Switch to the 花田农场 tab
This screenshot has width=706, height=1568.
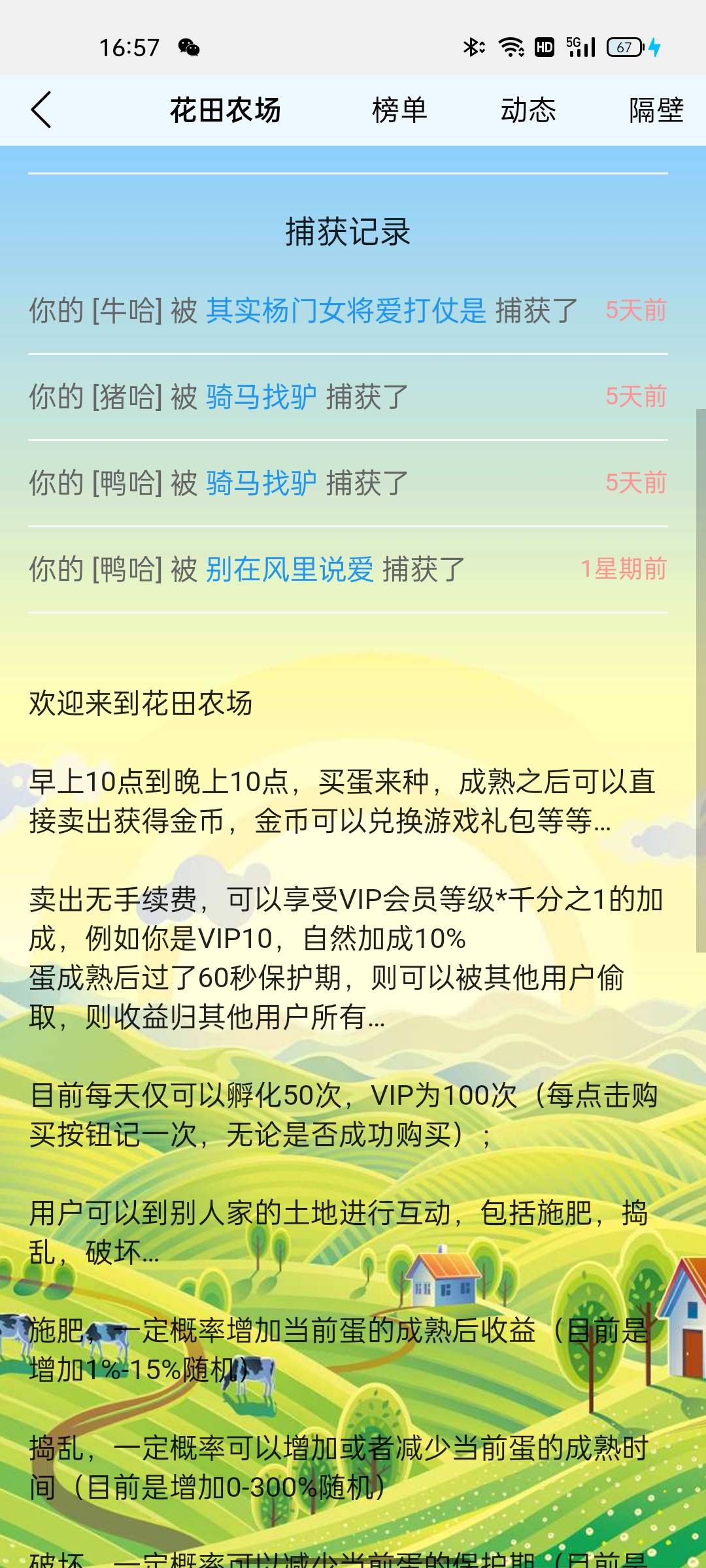(x=226, y=110)
